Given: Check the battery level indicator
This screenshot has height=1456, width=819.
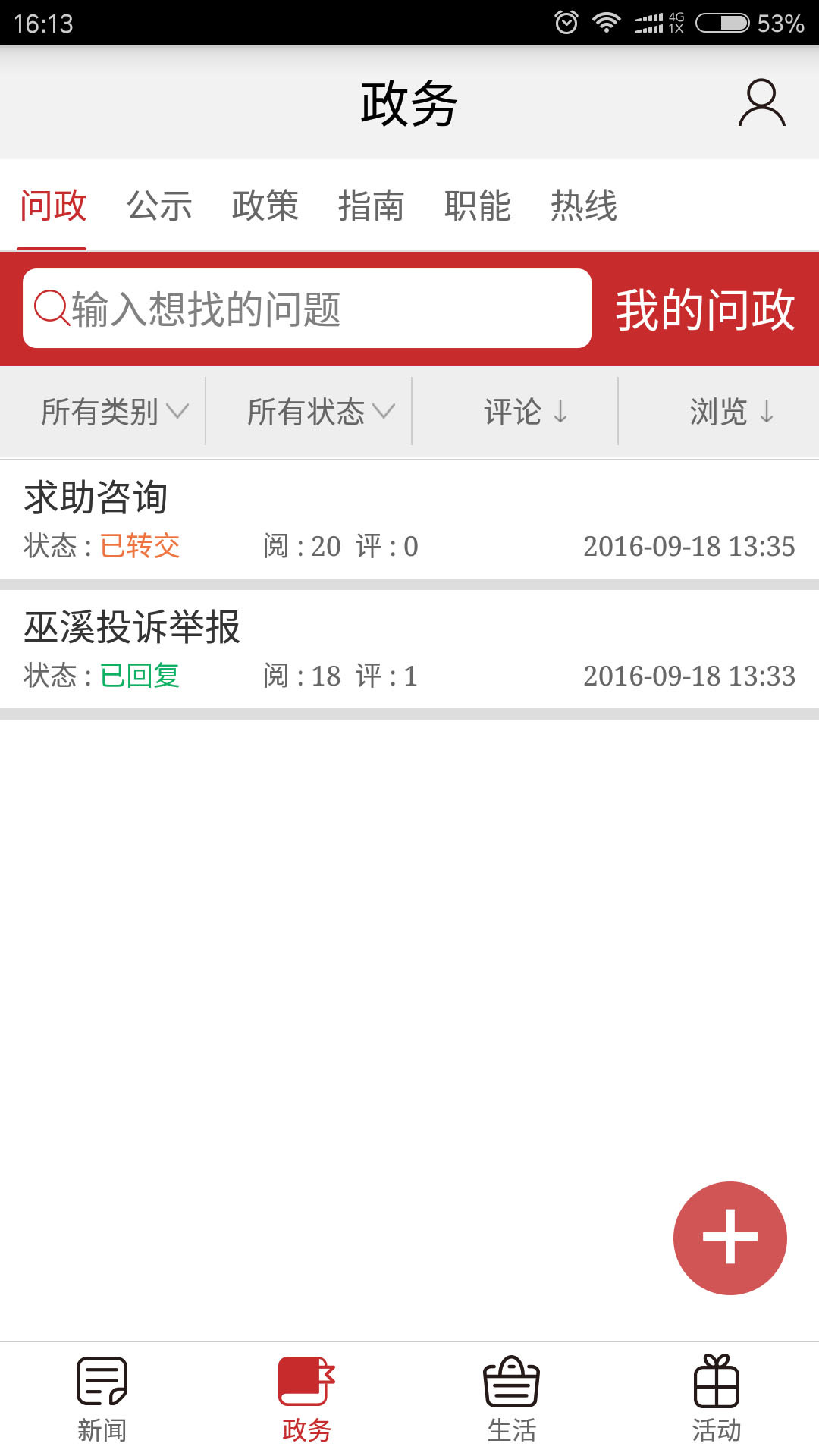Looking at the screenshot, I should (x=724, y=23).
